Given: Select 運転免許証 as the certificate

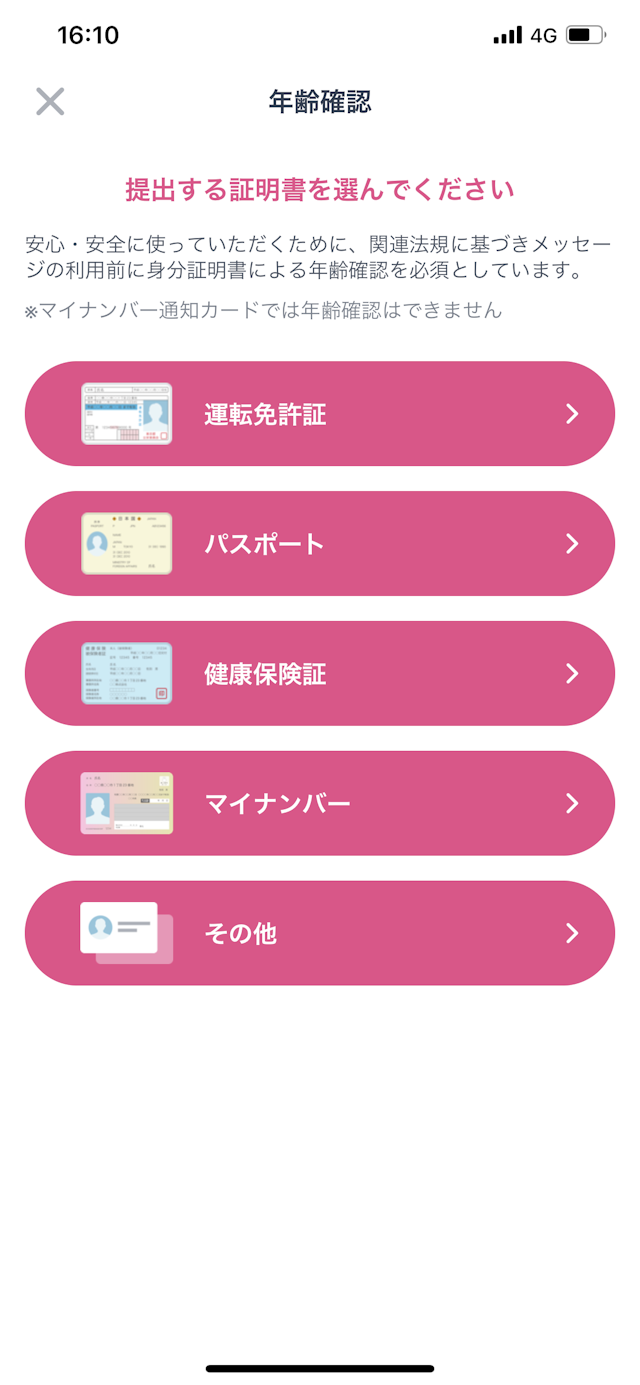Looking at the screenshot, I should pyautogui.click(x=320, y=414).
